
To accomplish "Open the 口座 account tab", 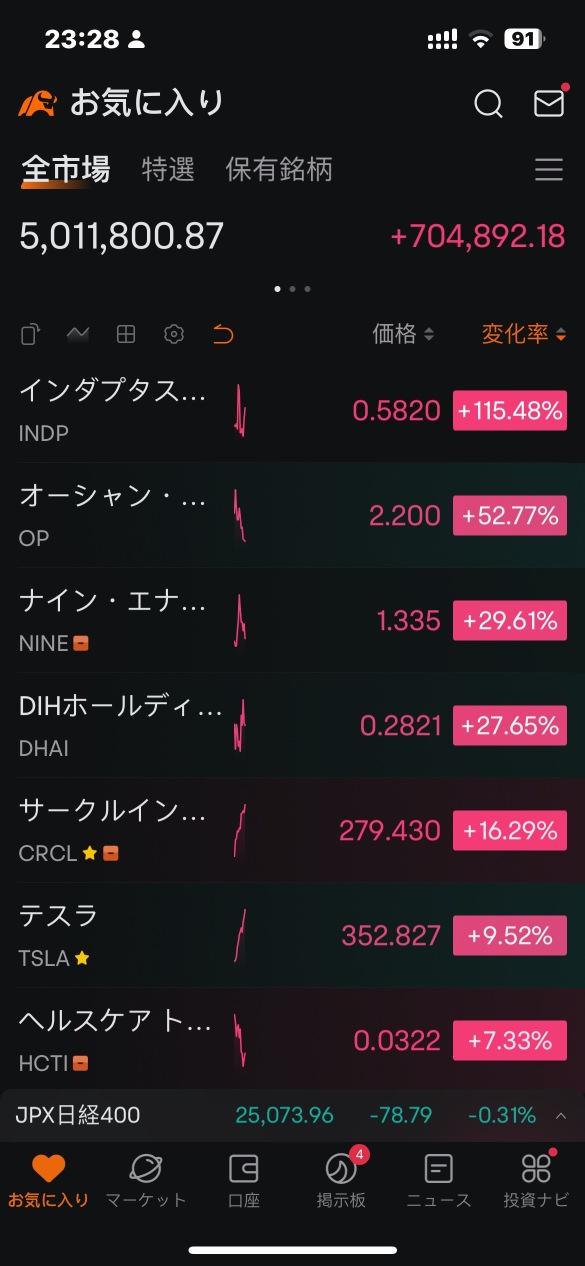I will pyautogui.click(x=244, y=1180).
